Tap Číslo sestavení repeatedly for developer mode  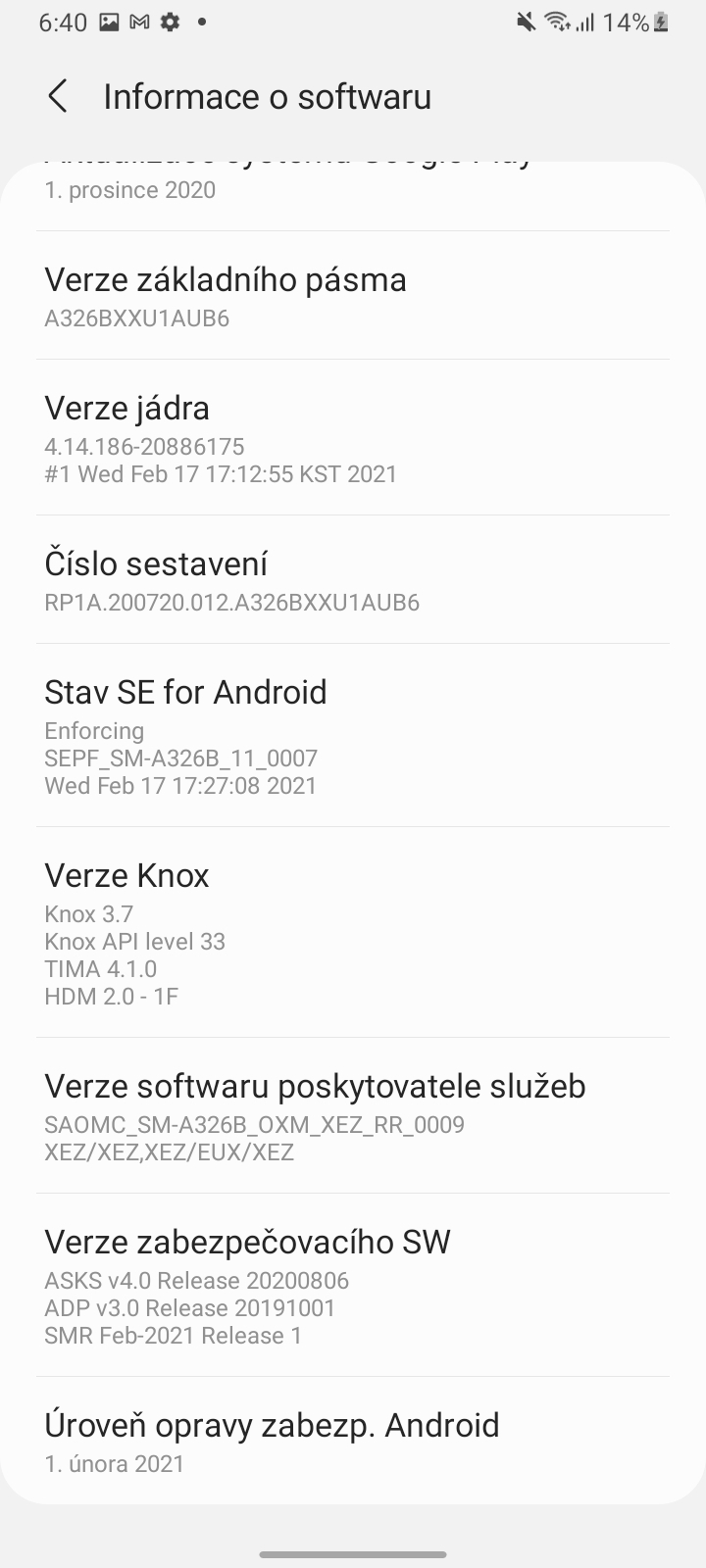tap(353, 578)
